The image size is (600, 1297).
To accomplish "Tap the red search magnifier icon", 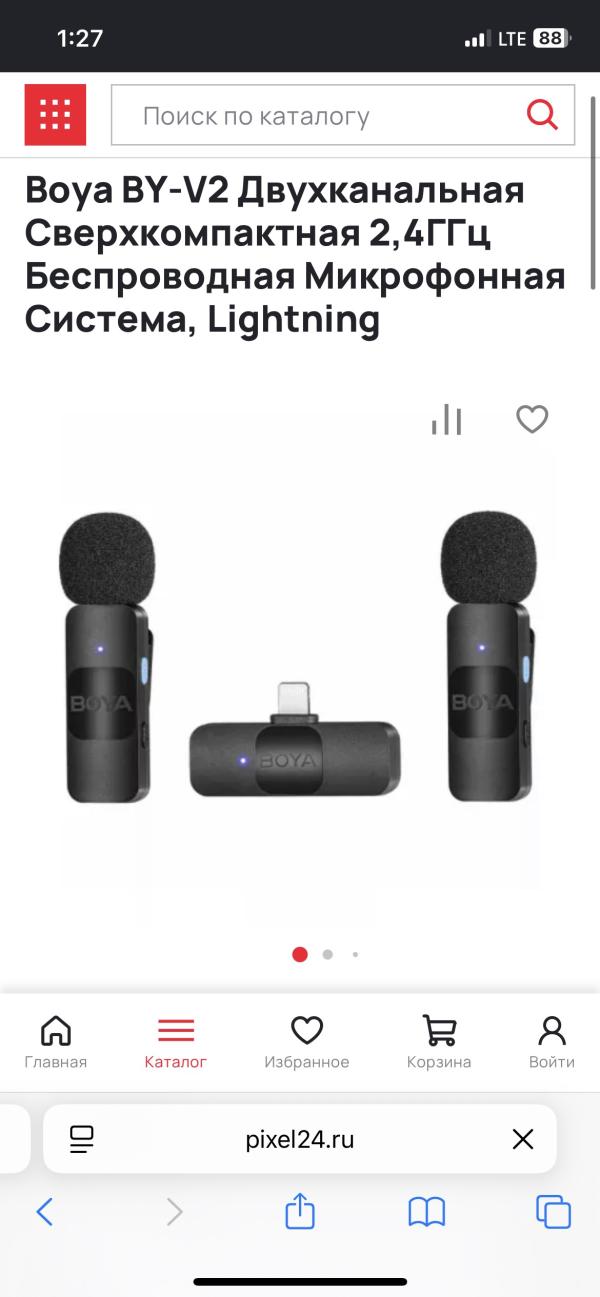I will click(542, 115).
